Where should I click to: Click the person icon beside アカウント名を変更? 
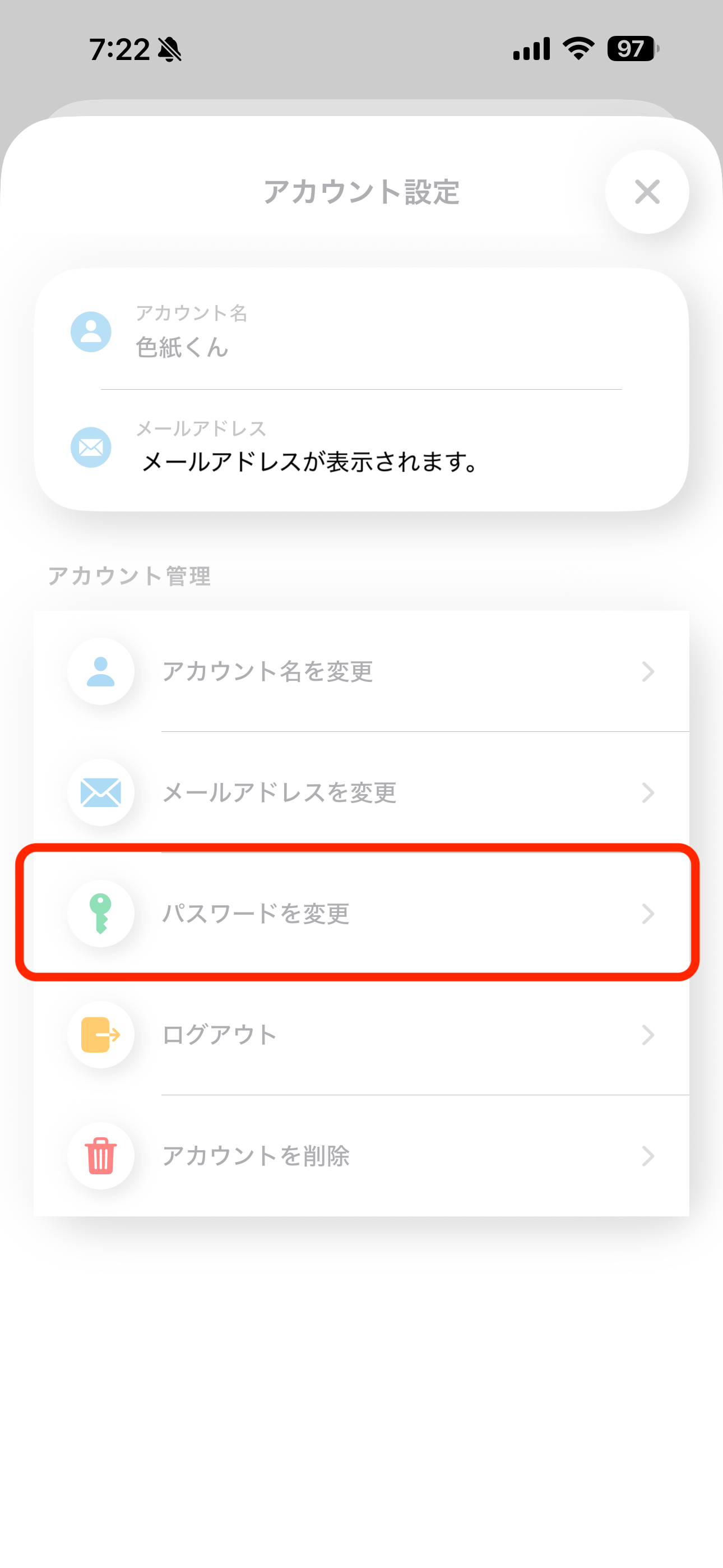(101, 671)
